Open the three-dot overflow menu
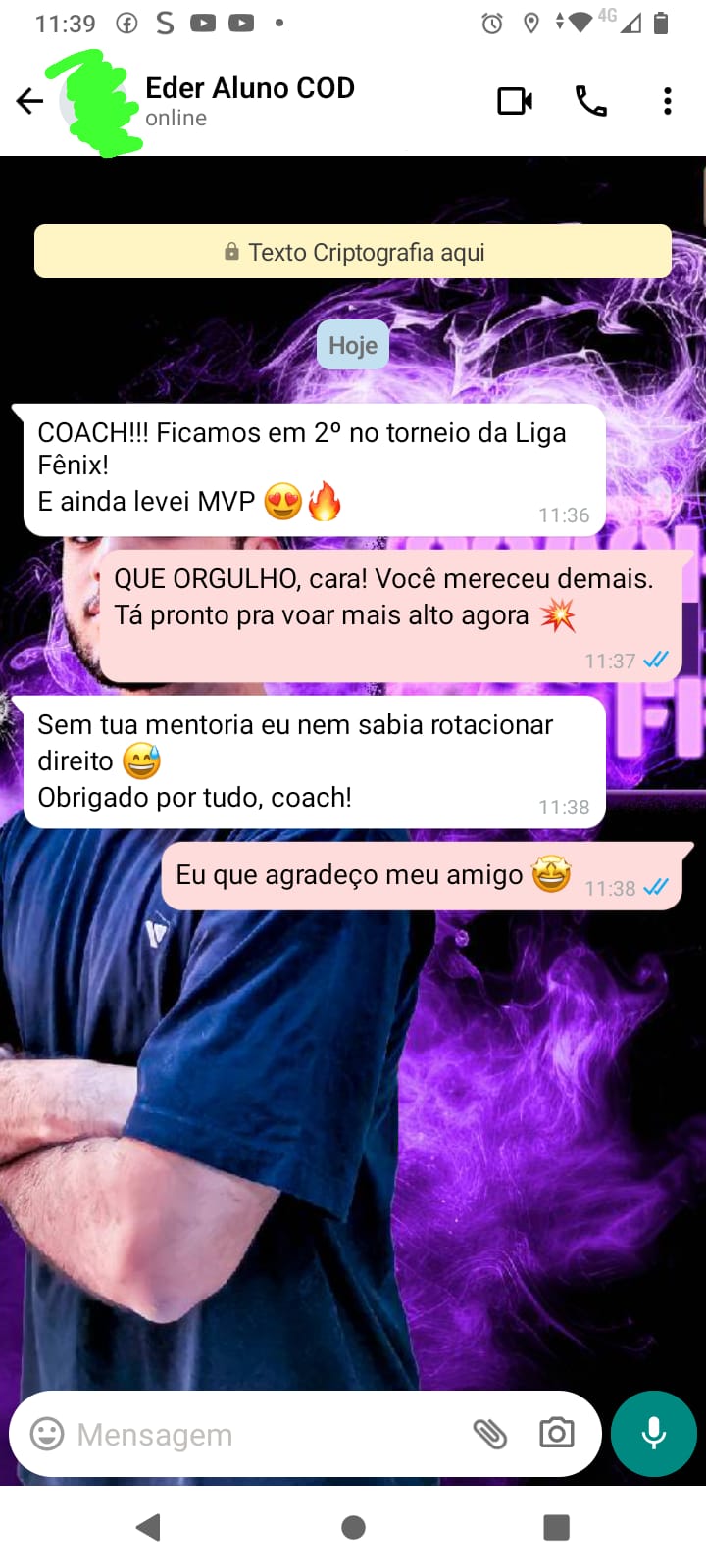Image resolution: width=706 pixels, height=1568 pixels. pos(668,100)
